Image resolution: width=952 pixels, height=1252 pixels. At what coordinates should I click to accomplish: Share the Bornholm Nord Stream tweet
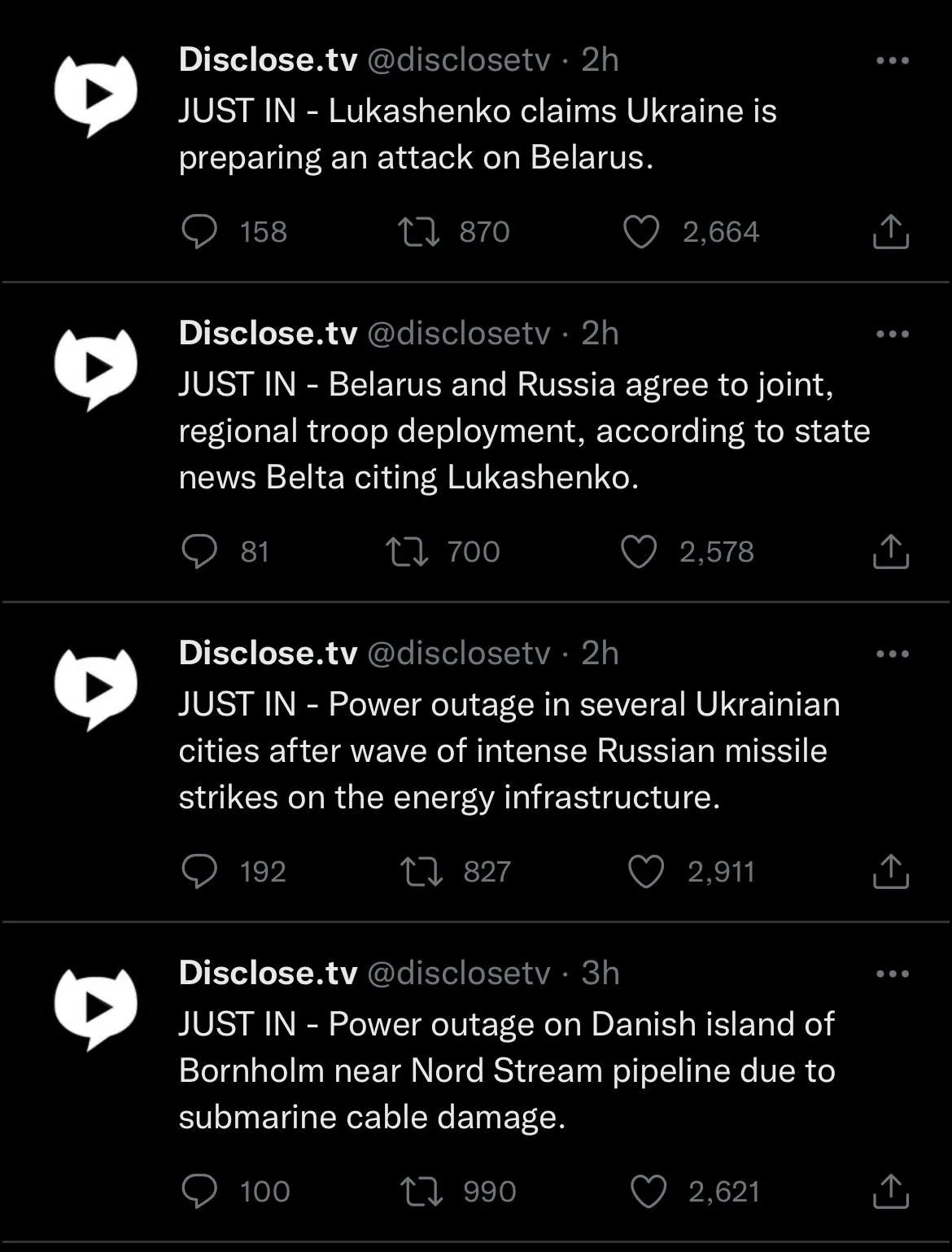tap(890, 1192)
